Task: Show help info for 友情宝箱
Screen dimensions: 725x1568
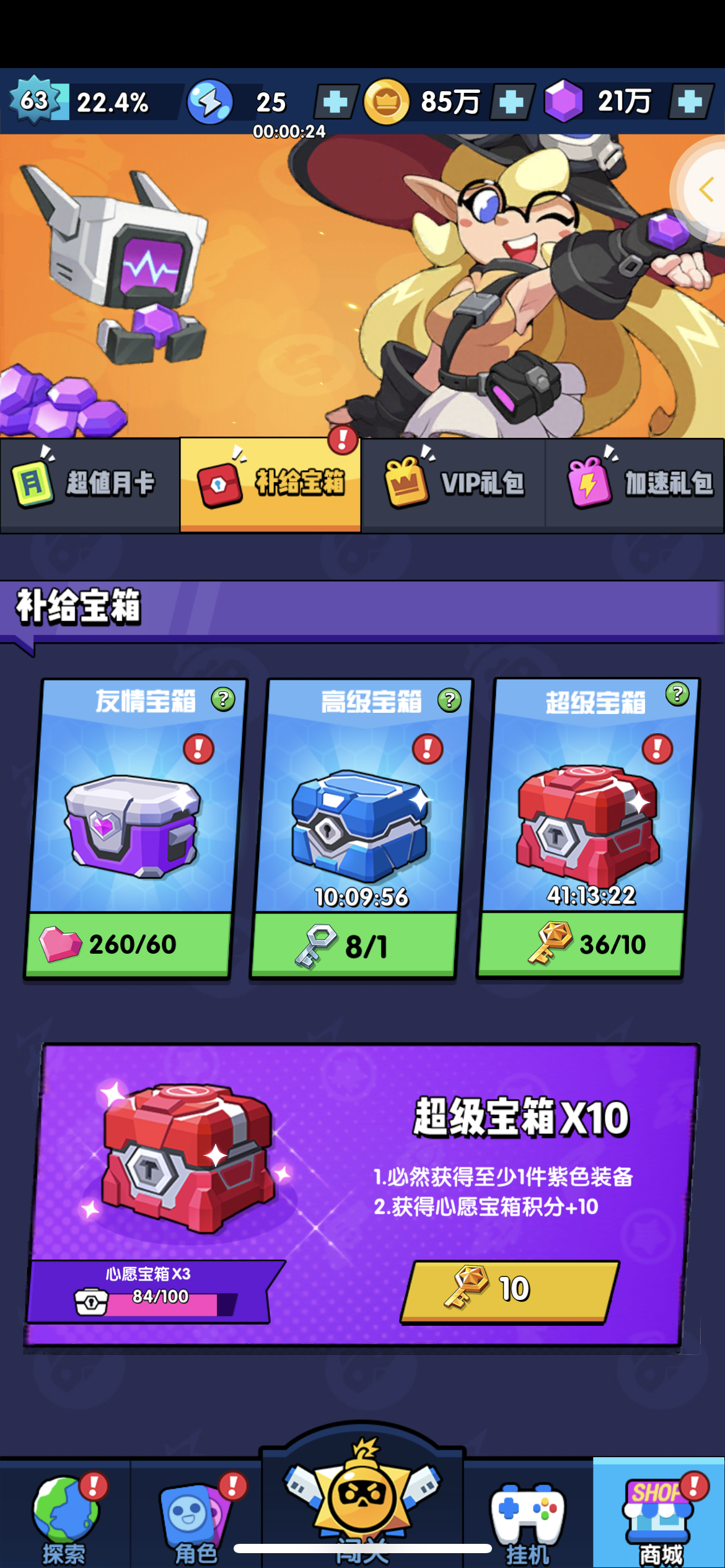Action: [x=223, y=699]
